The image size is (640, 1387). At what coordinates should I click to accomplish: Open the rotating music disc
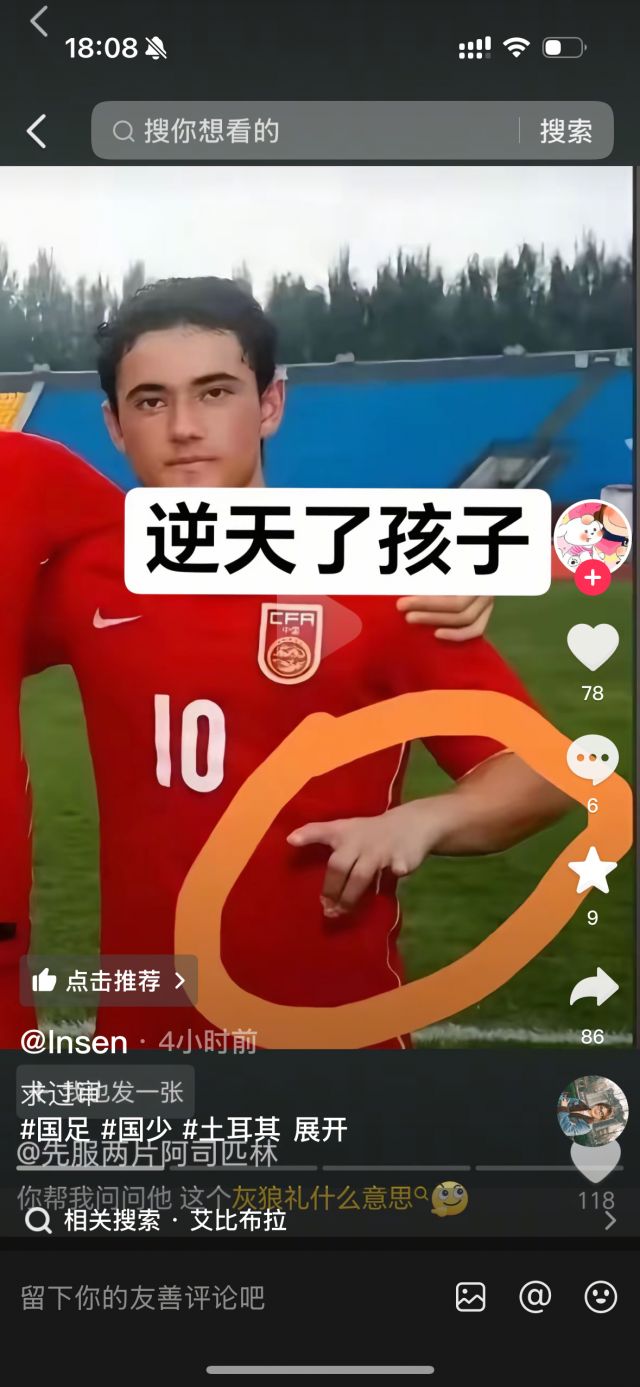[x=593, y=1110]
